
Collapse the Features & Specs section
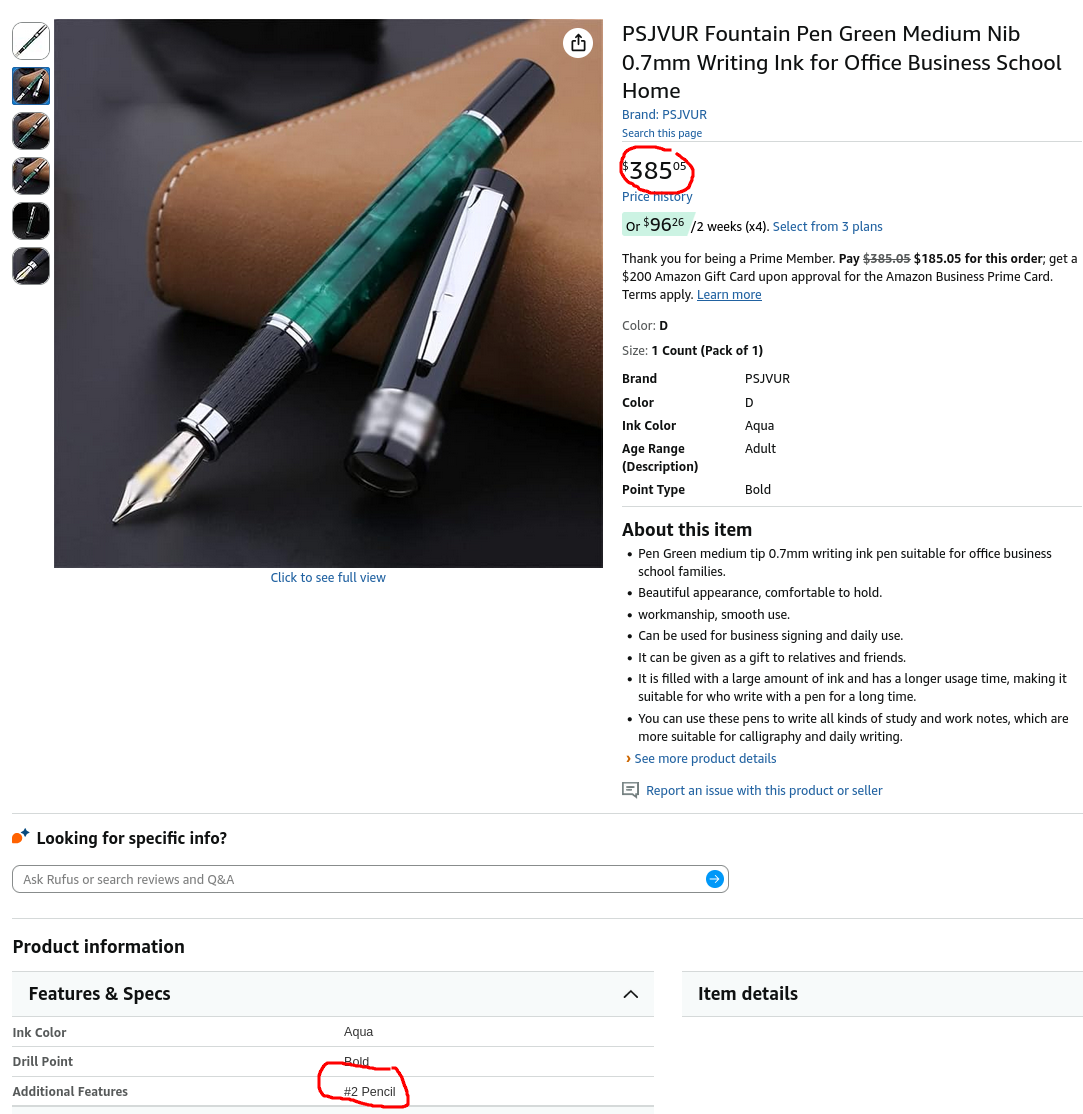tap(630, 994)
